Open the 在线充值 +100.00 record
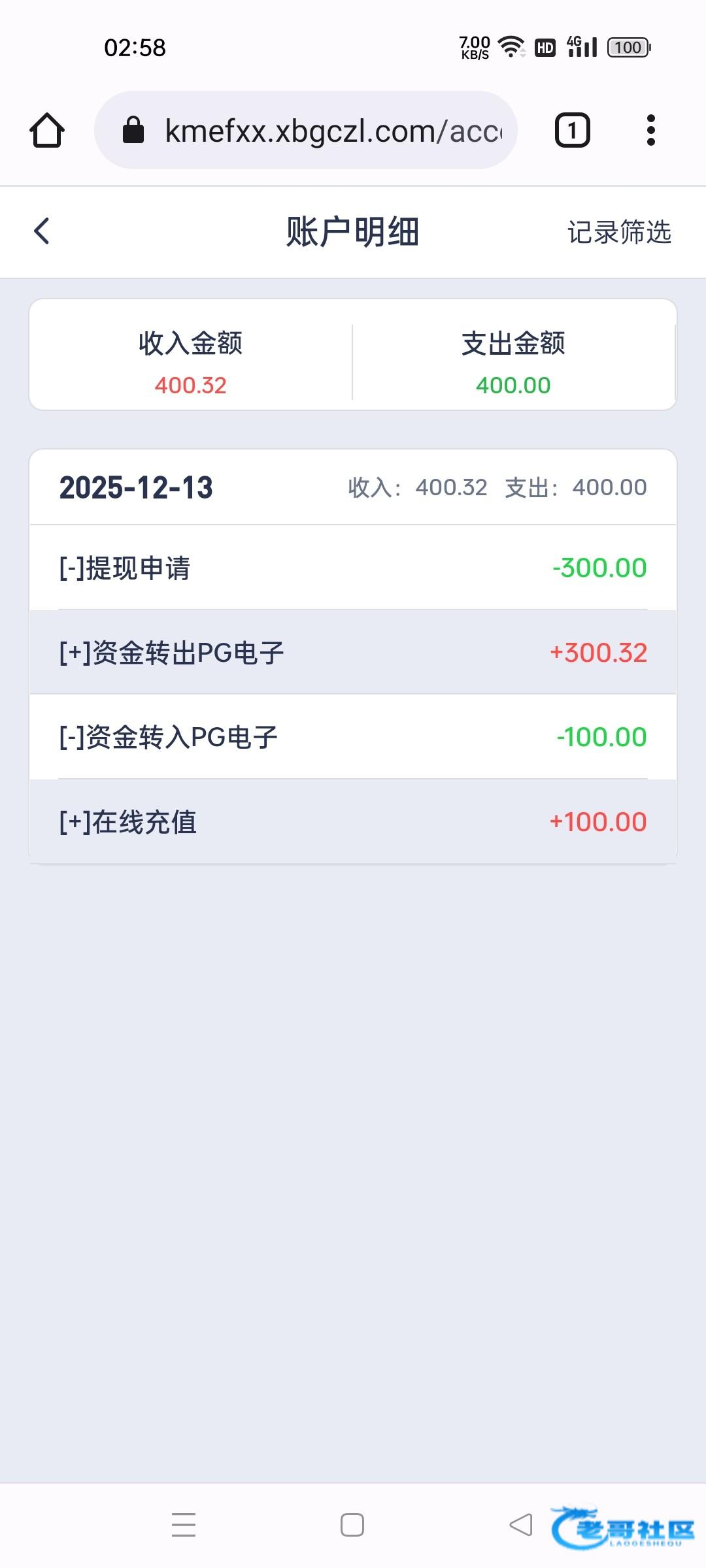The width and height of the screenshot is (706, 1568). 353,822
